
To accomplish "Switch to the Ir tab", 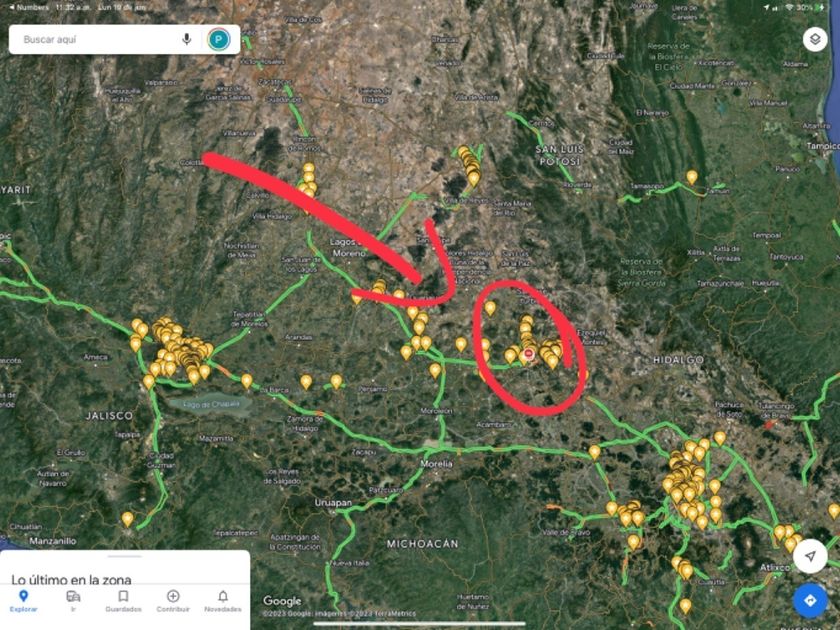I will (73, 600).
